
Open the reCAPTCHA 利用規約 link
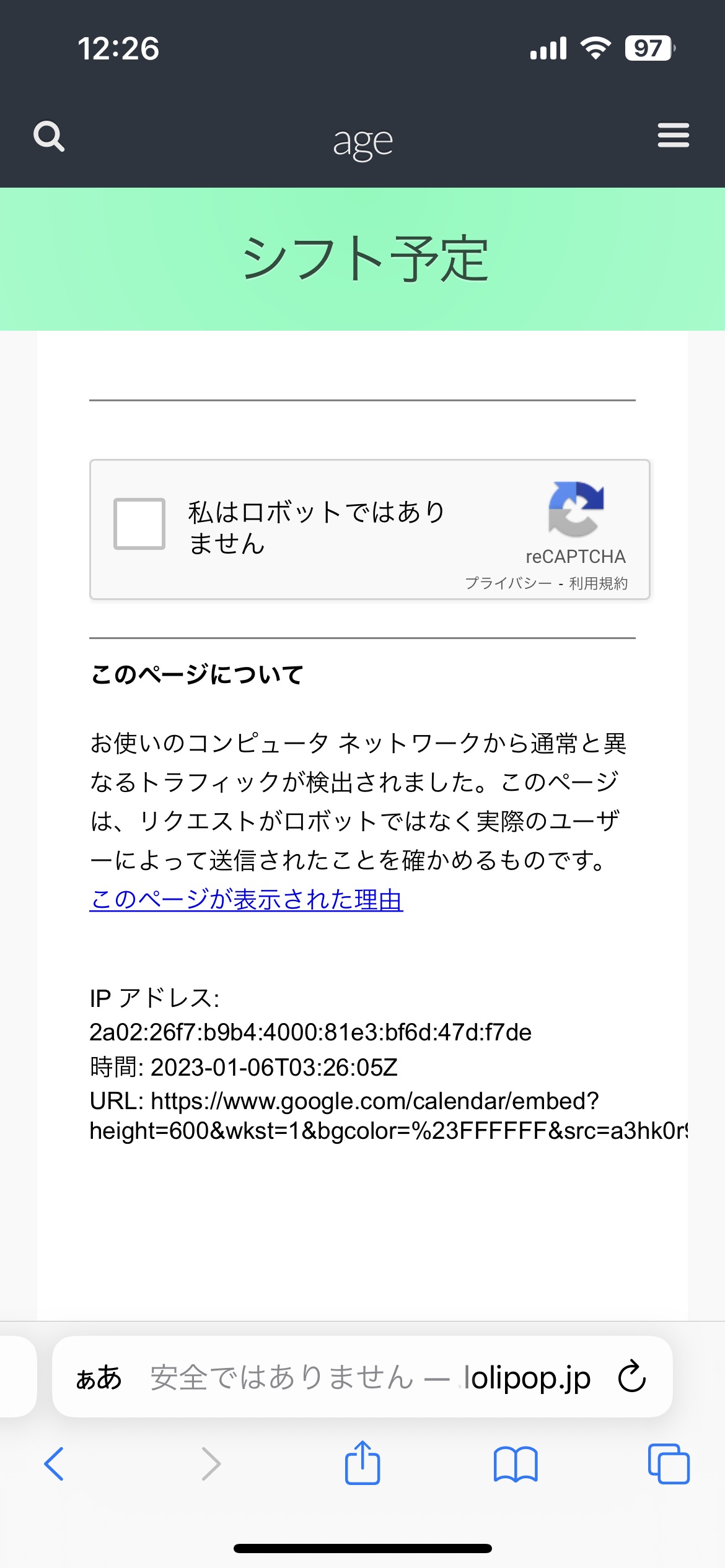pyautogui.click(x=598, y=583)
